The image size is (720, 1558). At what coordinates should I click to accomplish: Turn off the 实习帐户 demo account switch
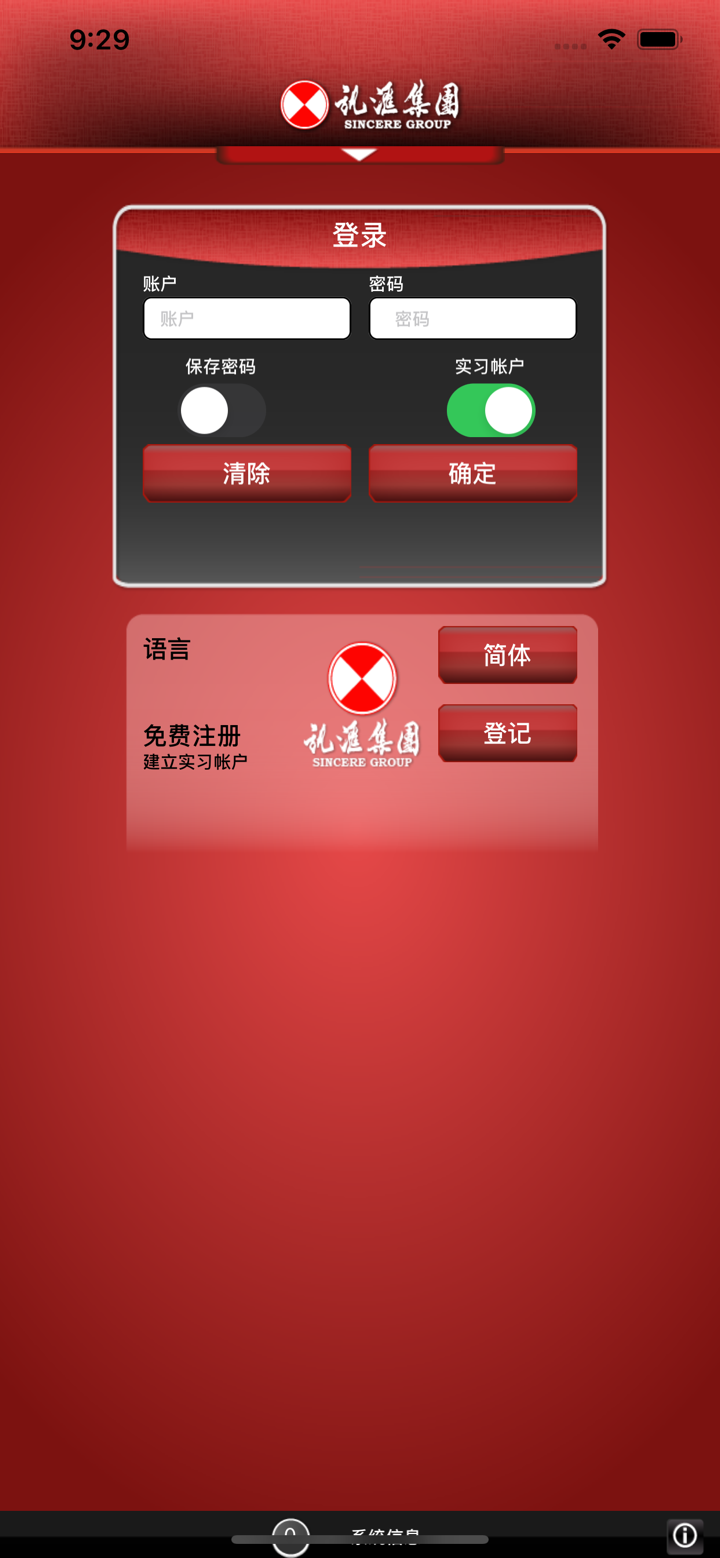point(490,411)
